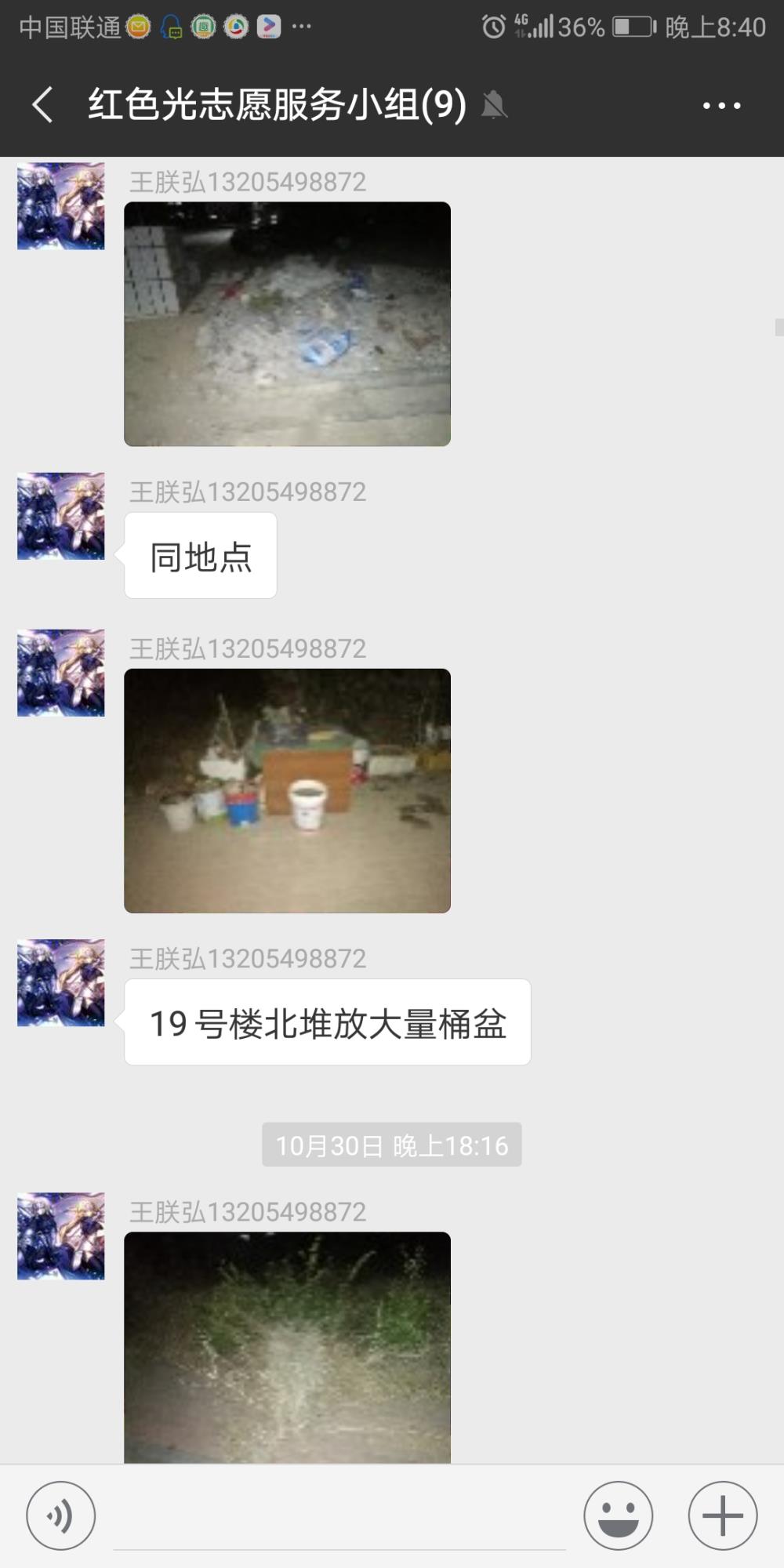The width and height of the screenshot is (784, 1568).
Task: Tap the message text field
Action: 339,1517
